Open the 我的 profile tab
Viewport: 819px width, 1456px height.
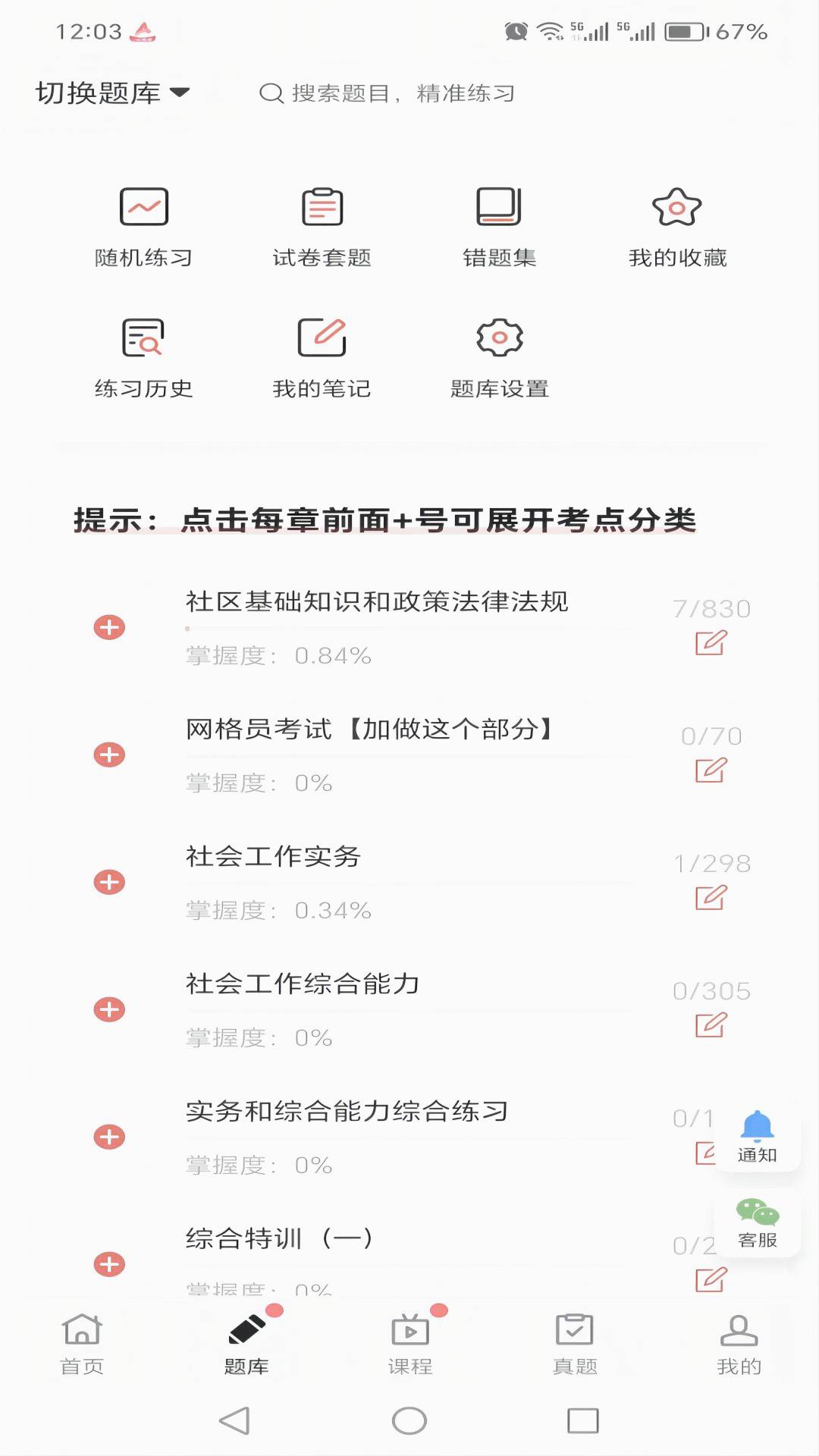click(739, 1344)
